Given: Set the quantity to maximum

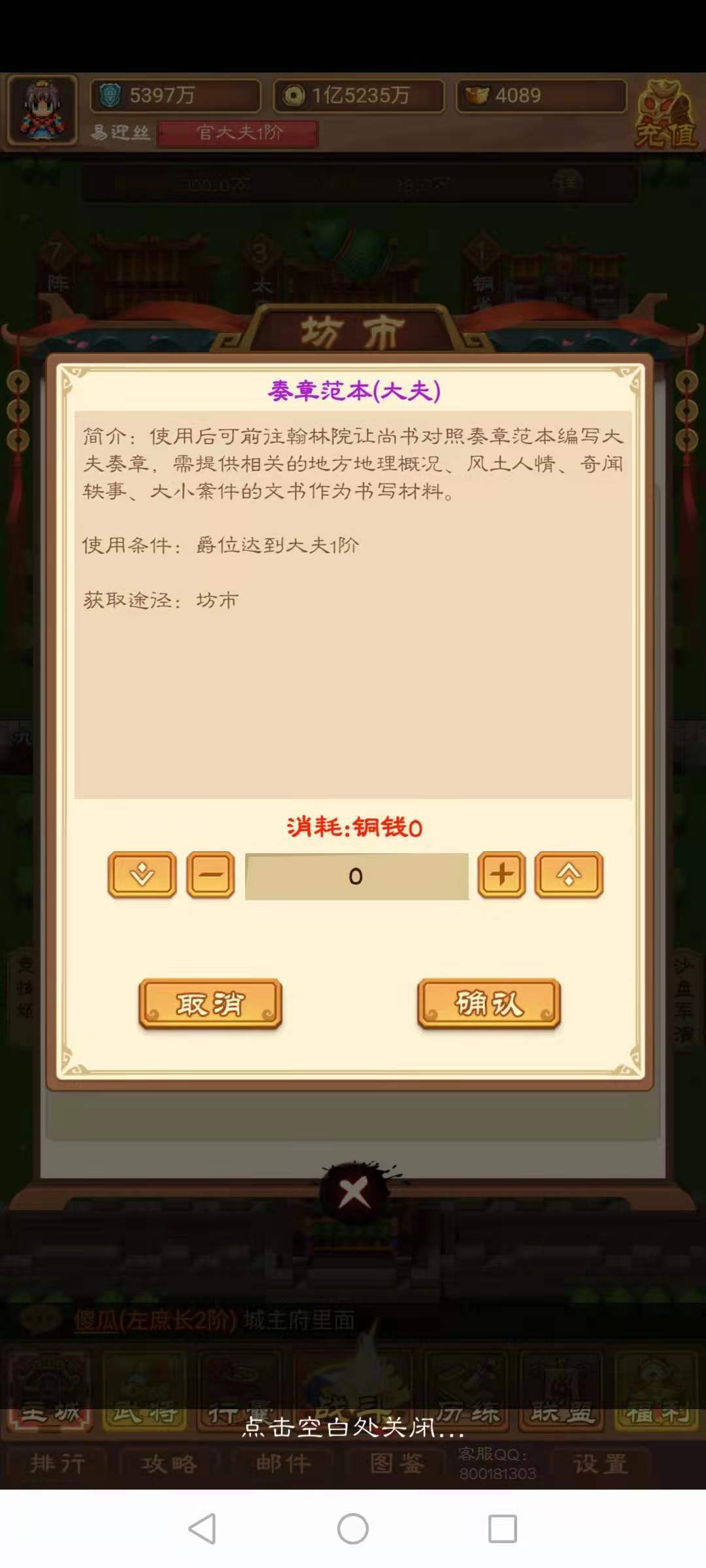Looking at the screenshot, I should 569,875.
